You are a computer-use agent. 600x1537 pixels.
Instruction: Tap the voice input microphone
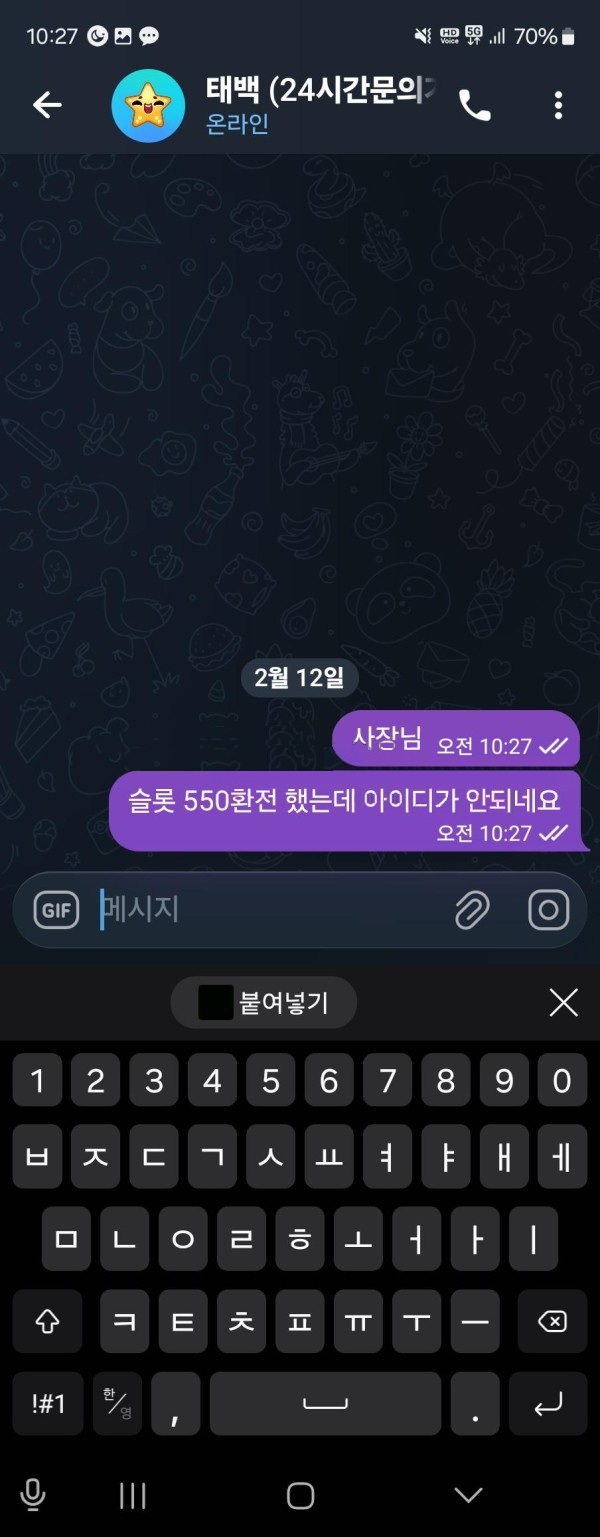[33, 1495]
